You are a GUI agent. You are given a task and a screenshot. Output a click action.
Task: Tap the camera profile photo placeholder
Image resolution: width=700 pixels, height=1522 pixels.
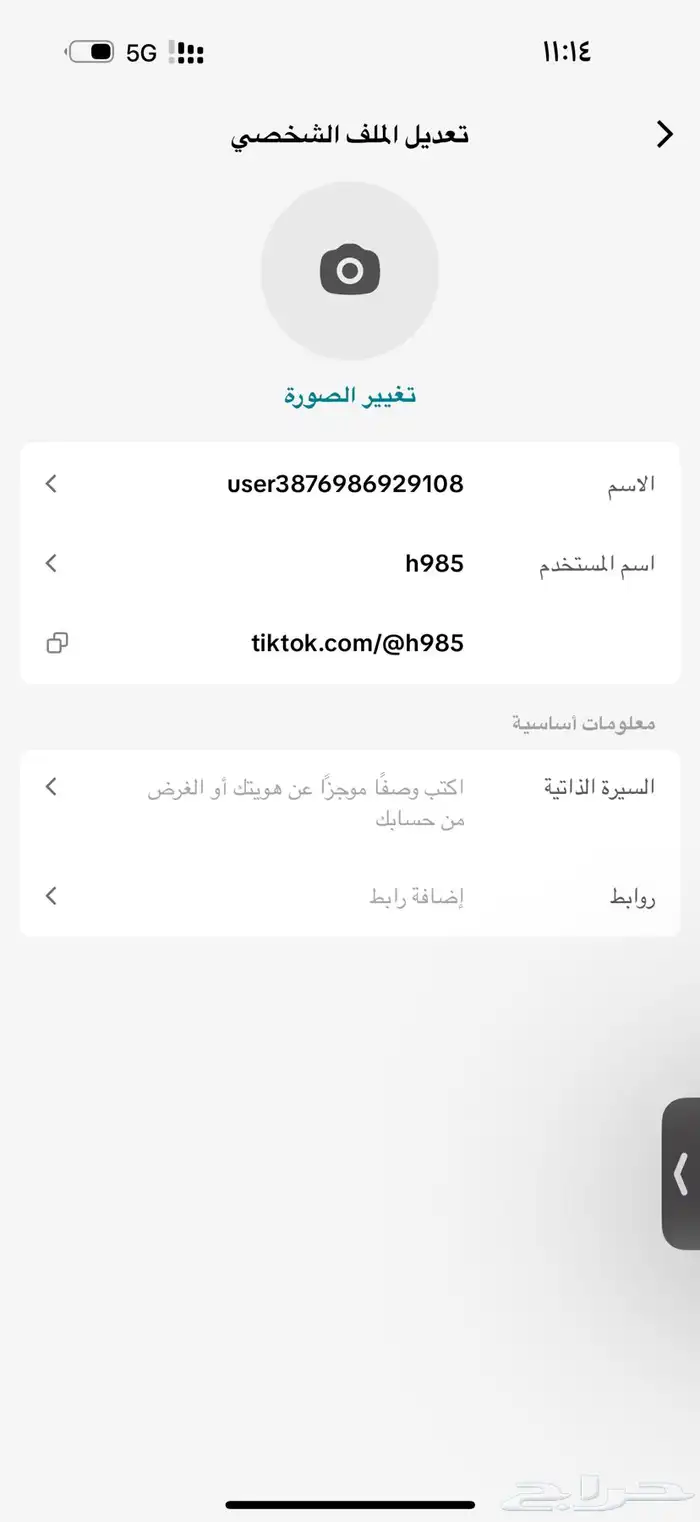point(349,270)
